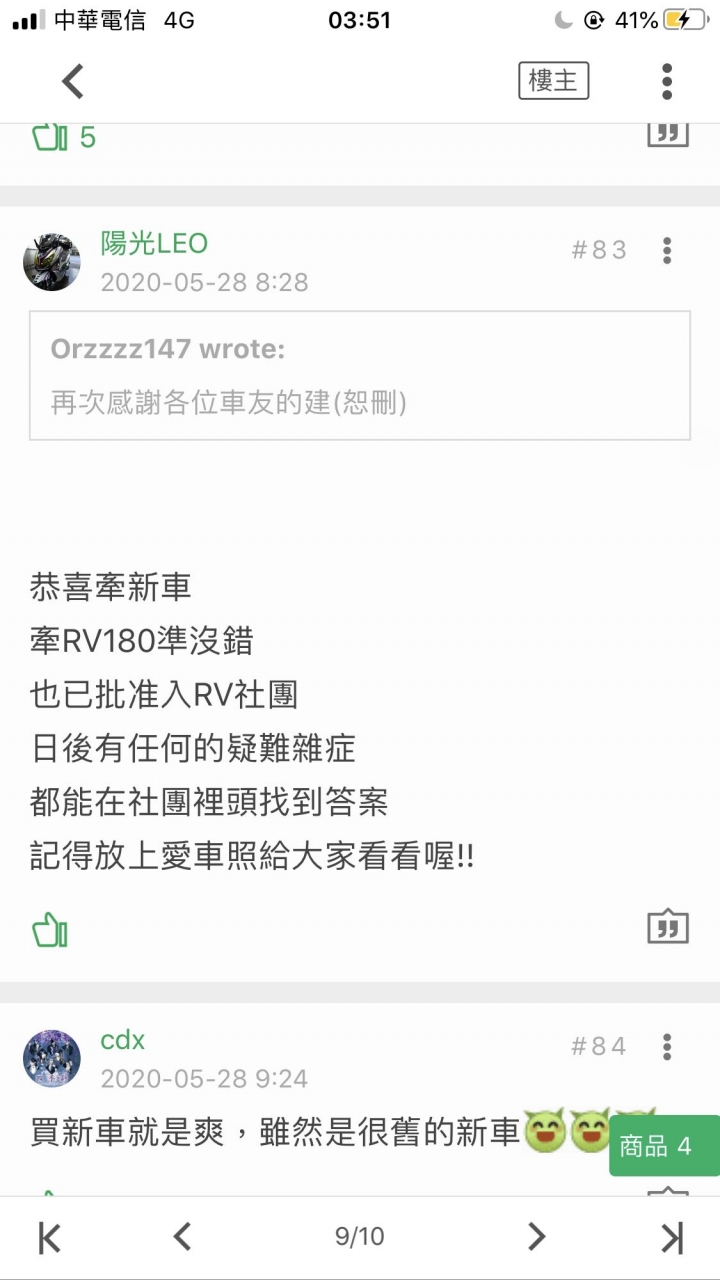Open the quoted Orzzzz147 post
This screenshot has height=1280, width=720.
[x=360, y=376]
